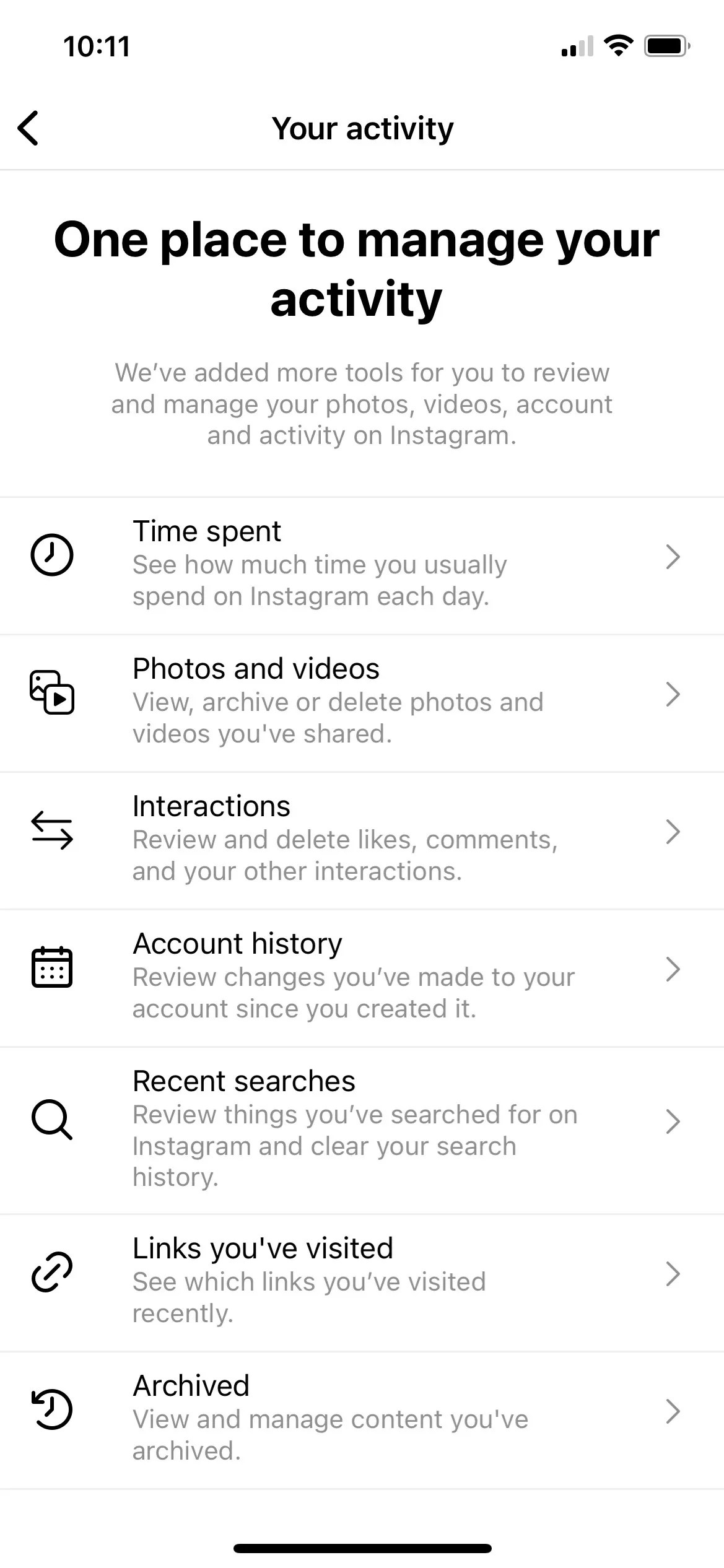724x1568 pixels.
Task: Click the Account history calendar icon
Action: point(53,968)
